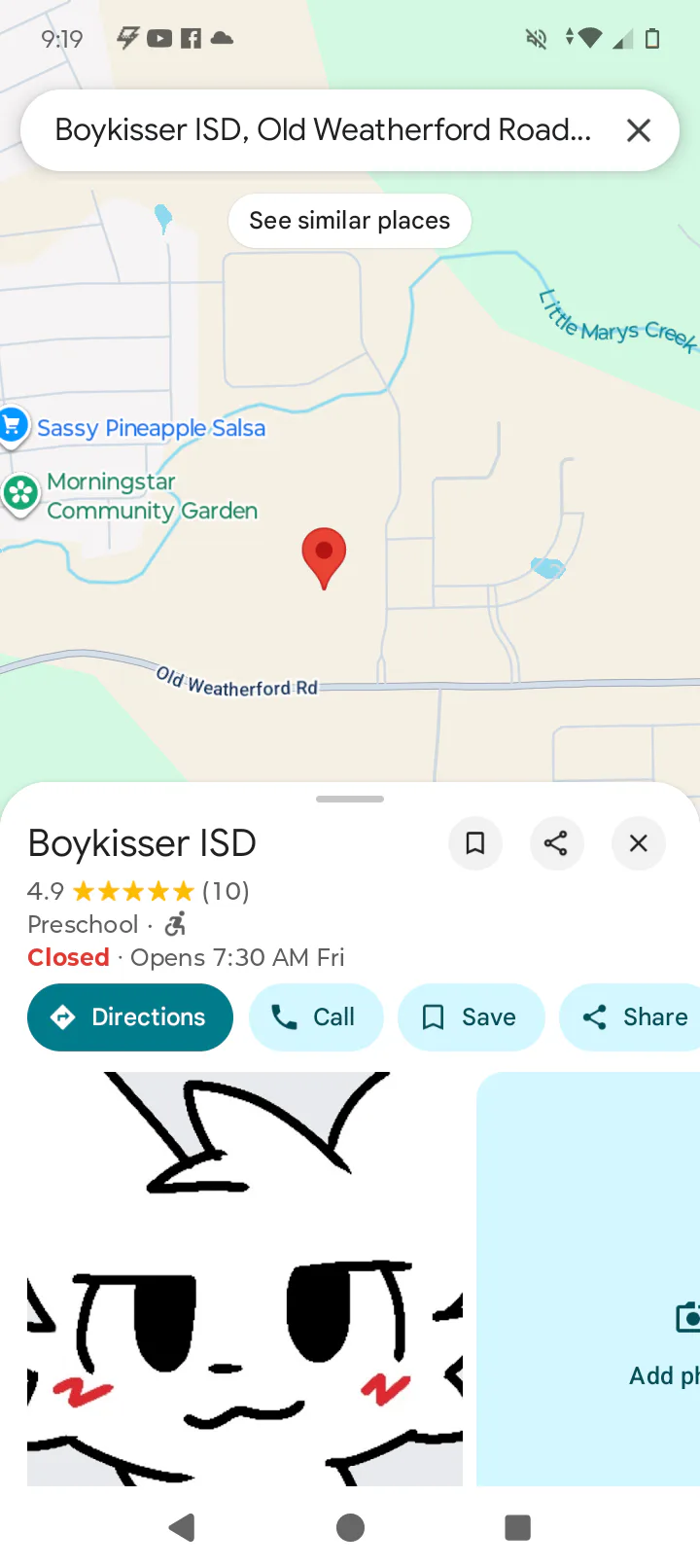
Task: Open the Sassy Pineapple Salsa map marker
Action: pyautogui.click(x=14, y=426)
